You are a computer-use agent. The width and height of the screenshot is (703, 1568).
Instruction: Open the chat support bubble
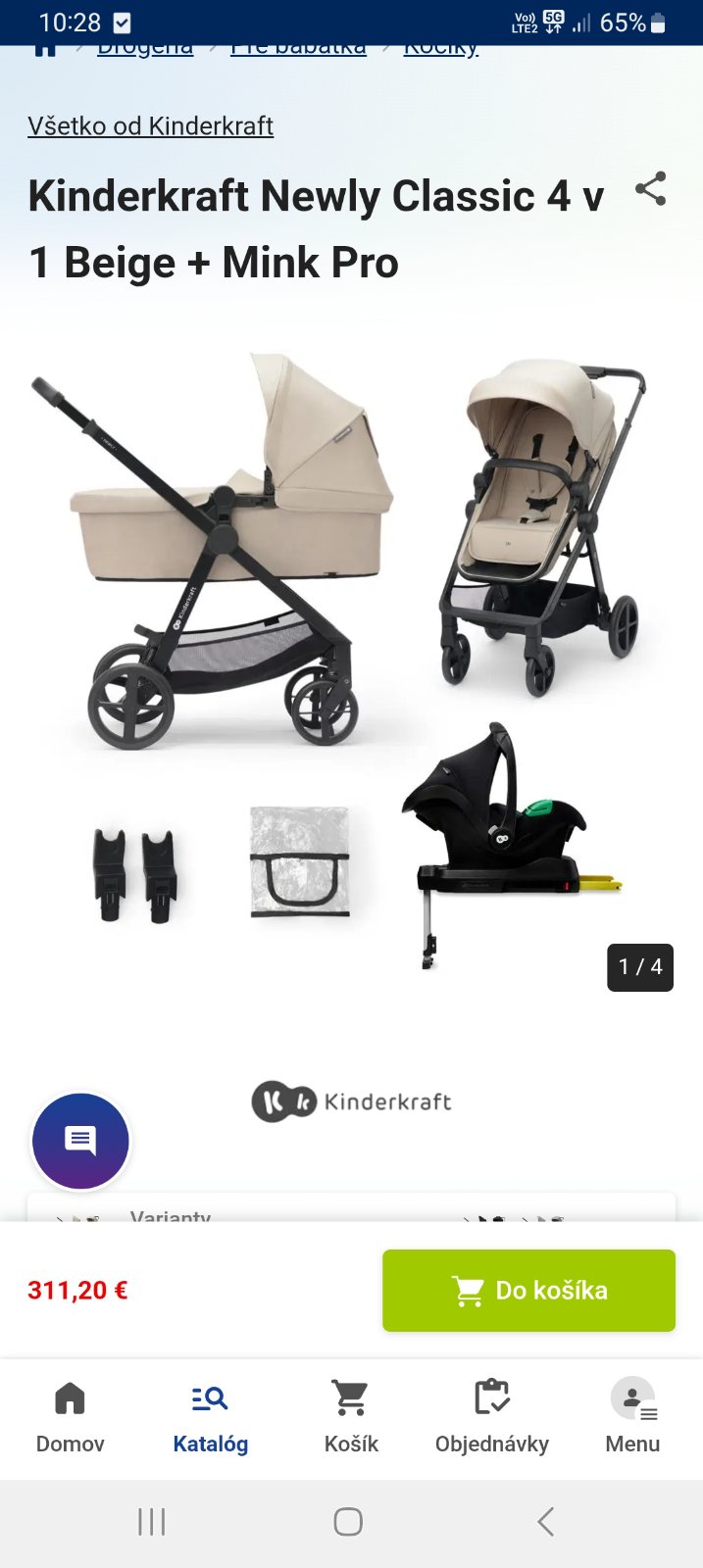tap(80, 1141)
